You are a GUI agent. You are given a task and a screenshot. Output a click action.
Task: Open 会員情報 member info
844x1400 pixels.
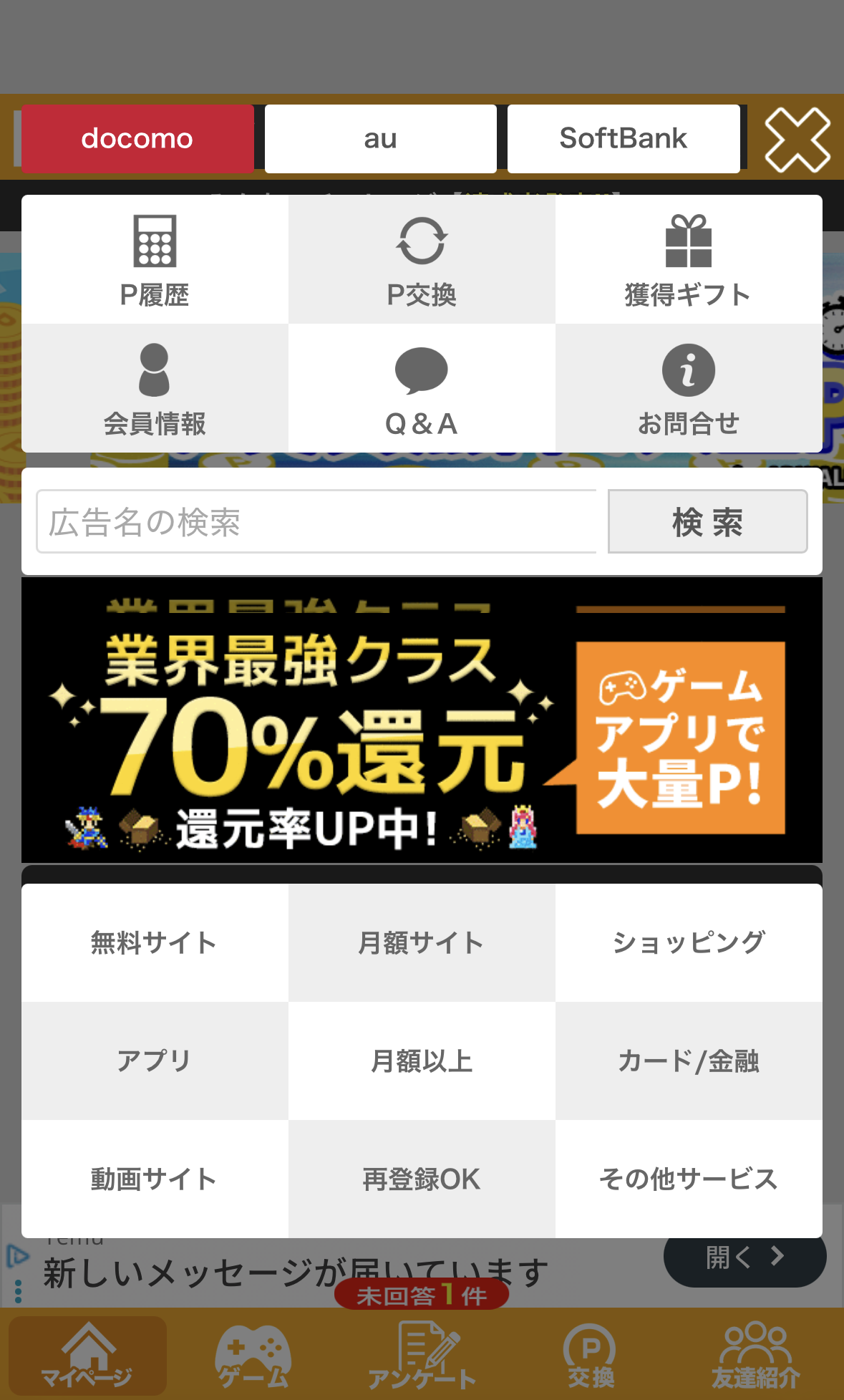[155, 389]
